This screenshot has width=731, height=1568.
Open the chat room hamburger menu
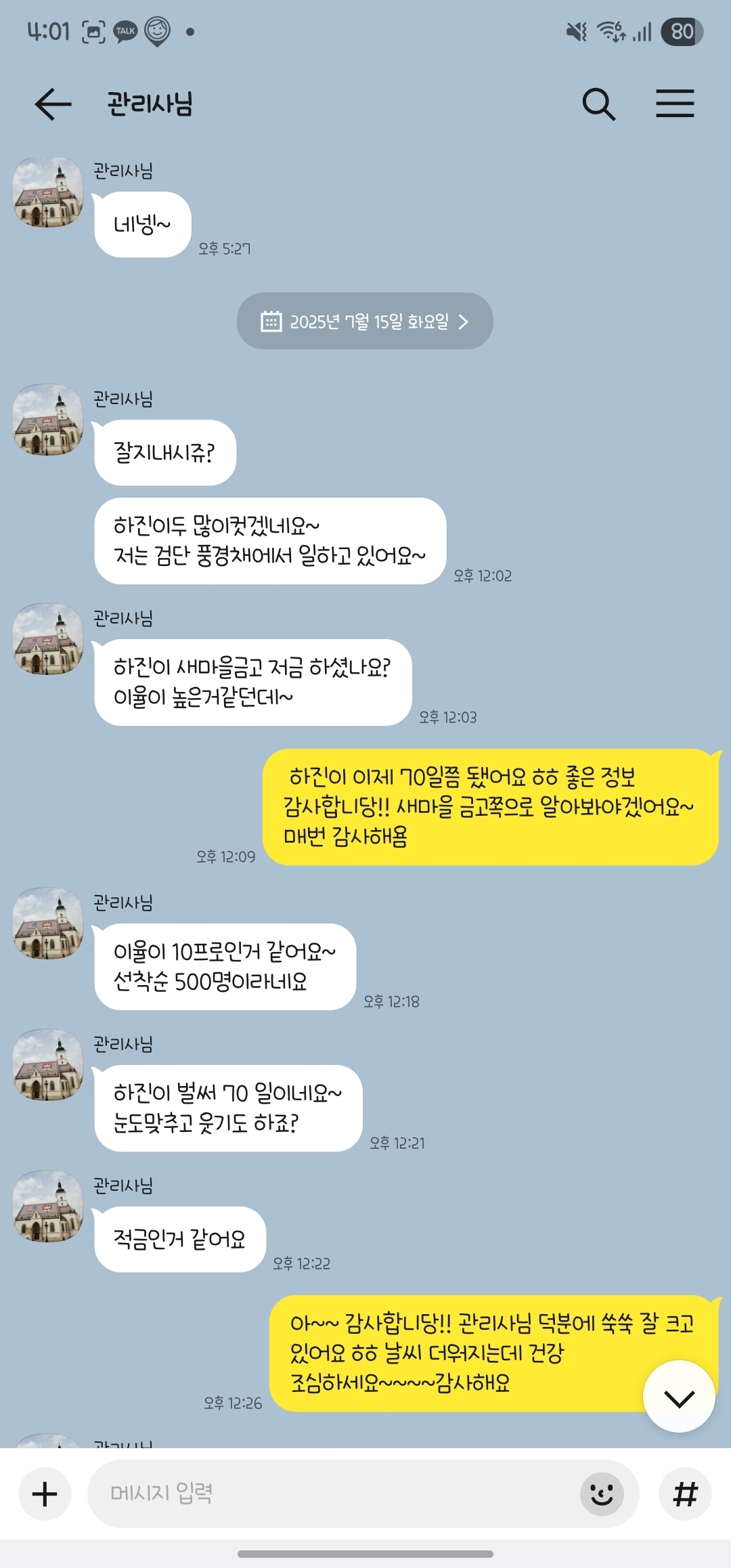point(675,104)
